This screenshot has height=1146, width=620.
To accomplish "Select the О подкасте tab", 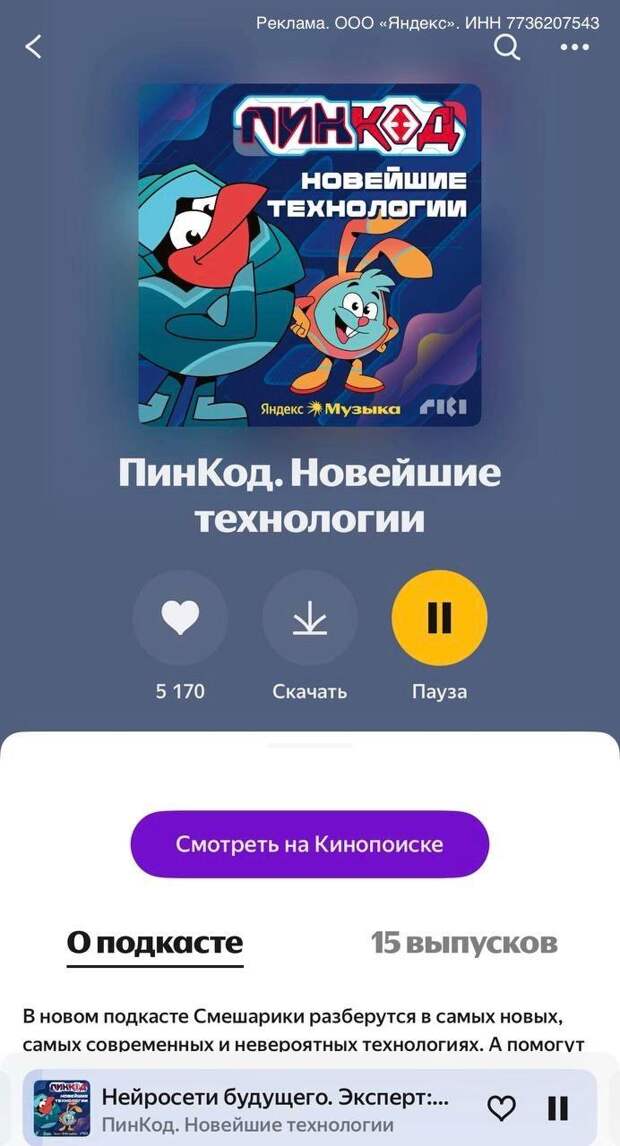I will click(155, 942).
